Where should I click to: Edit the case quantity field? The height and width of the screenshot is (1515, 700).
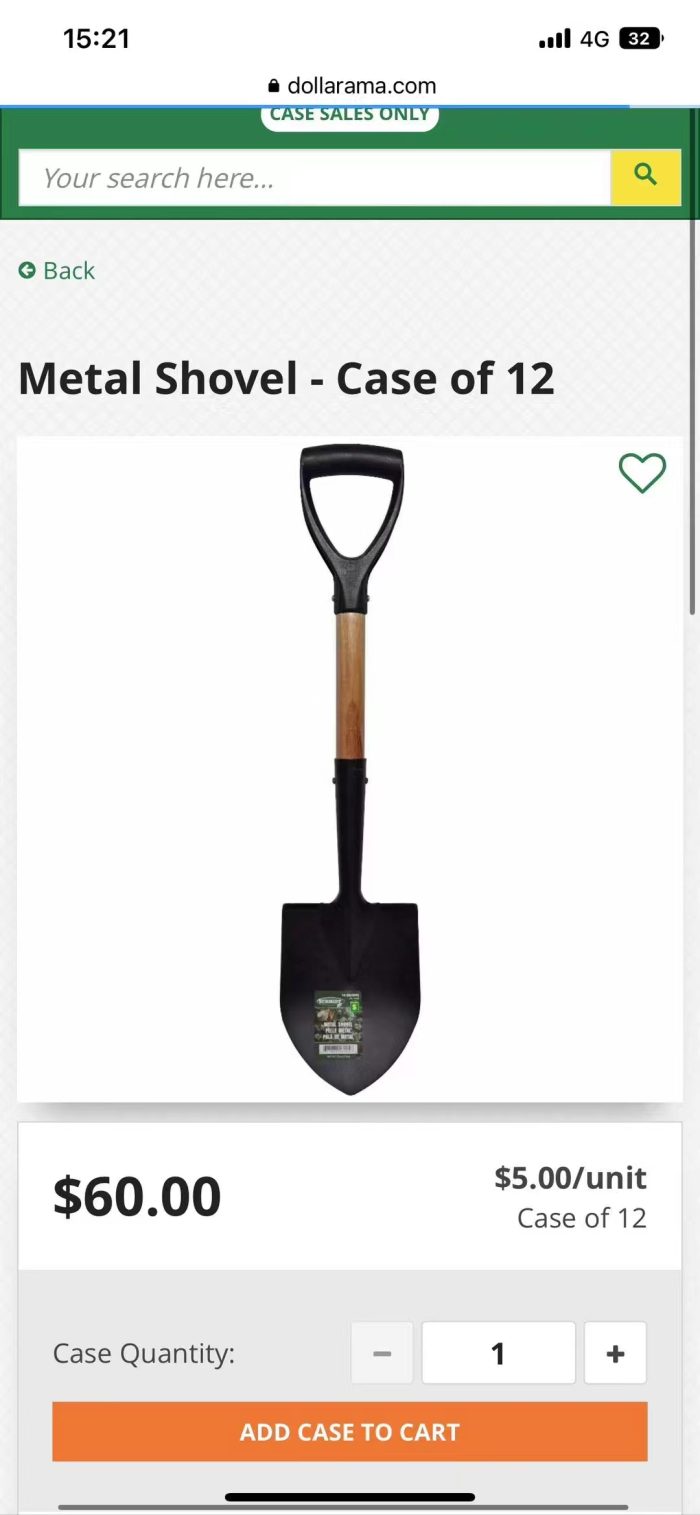498,1353
